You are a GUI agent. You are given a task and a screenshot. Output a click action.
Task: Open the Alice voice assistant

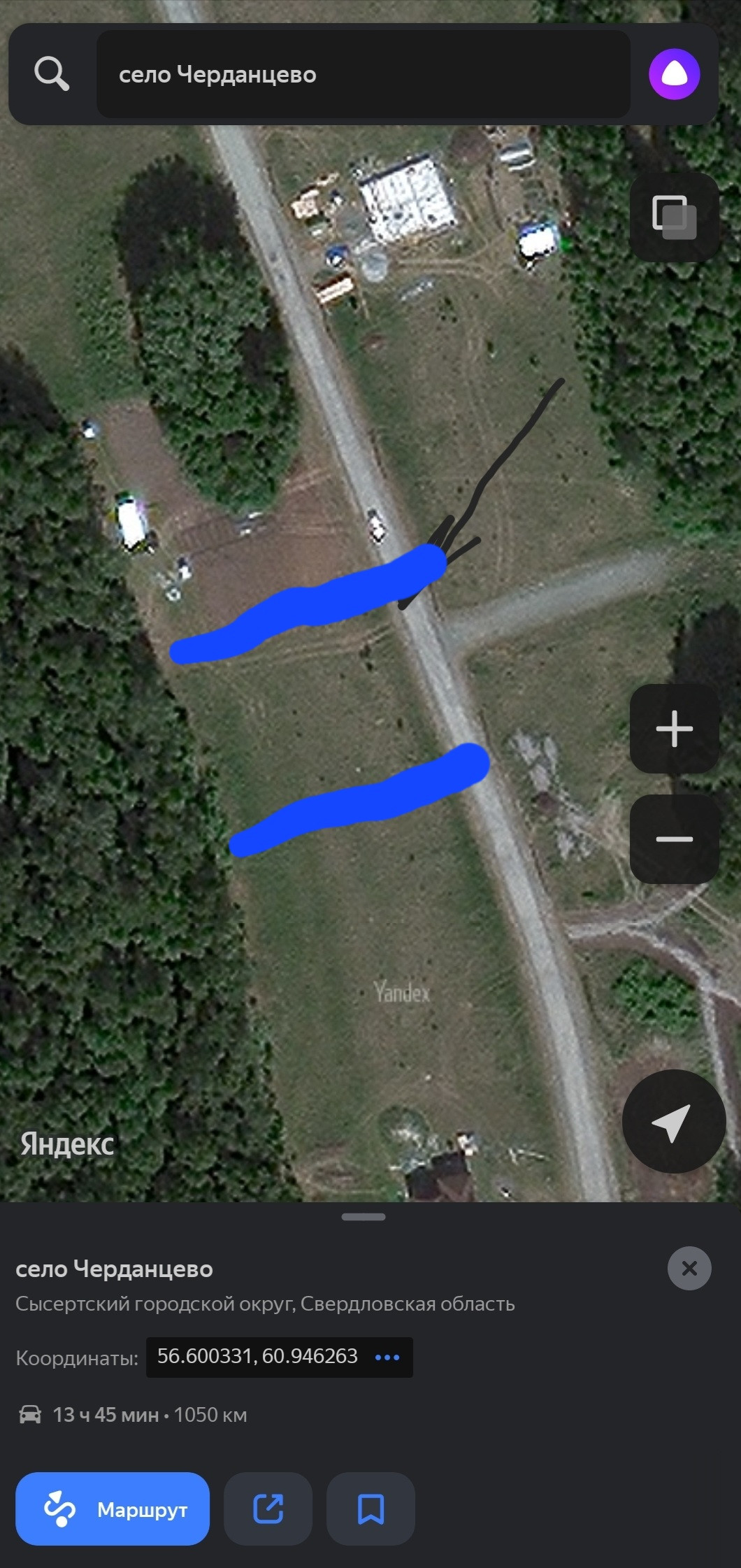coord(674,74)
